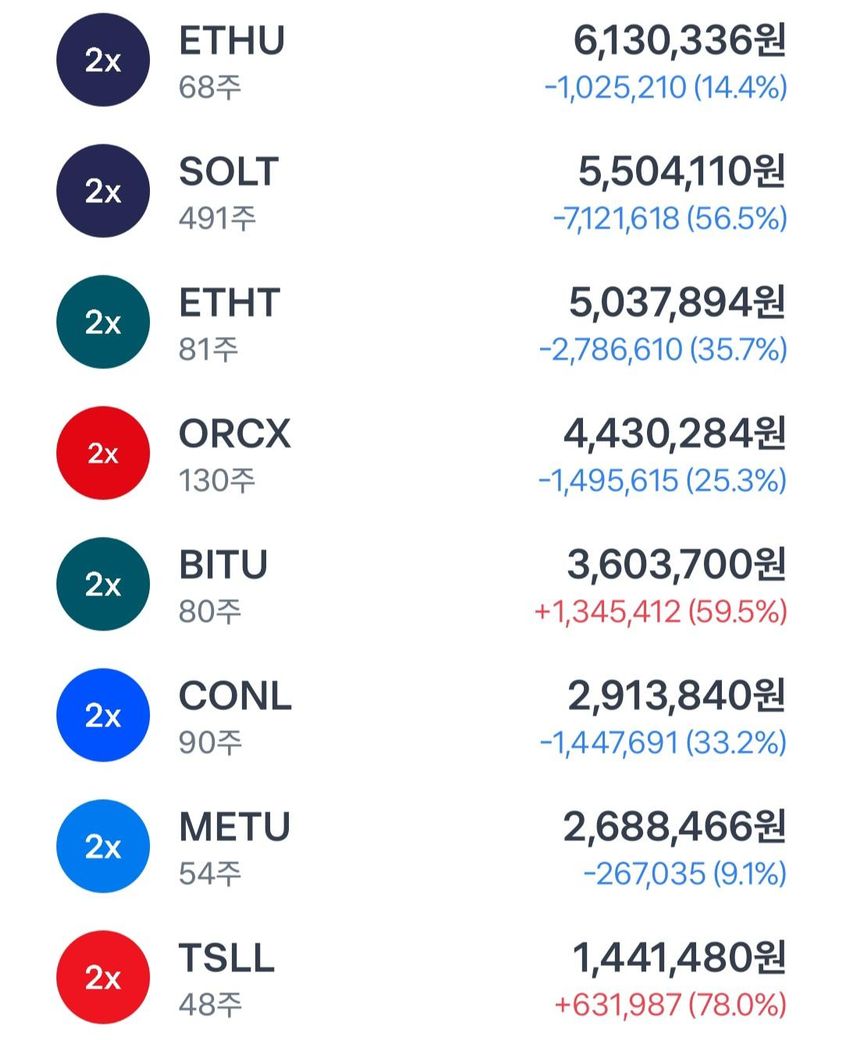The height and width of the screenshot is (1040, 843).
Task: Open the ETHU holding with 68 shares
Action: 420,60
